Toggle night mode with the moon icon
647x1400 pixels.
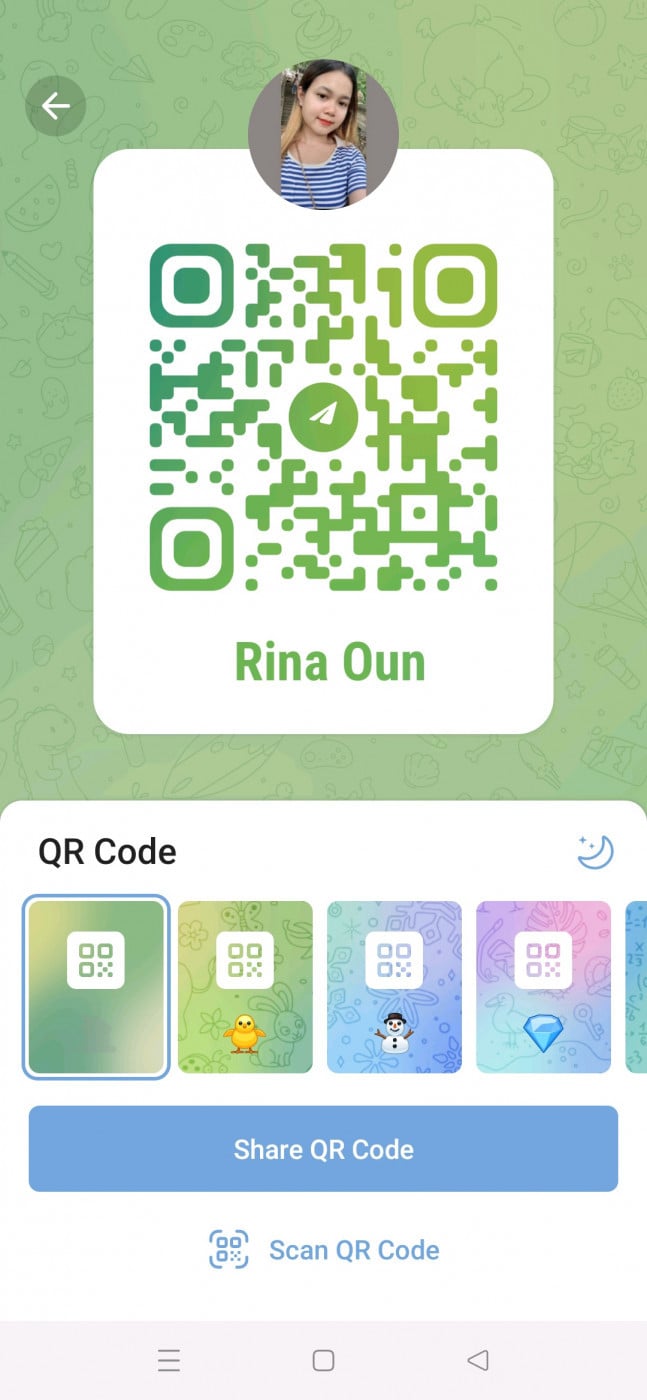[x=595, y=852]
